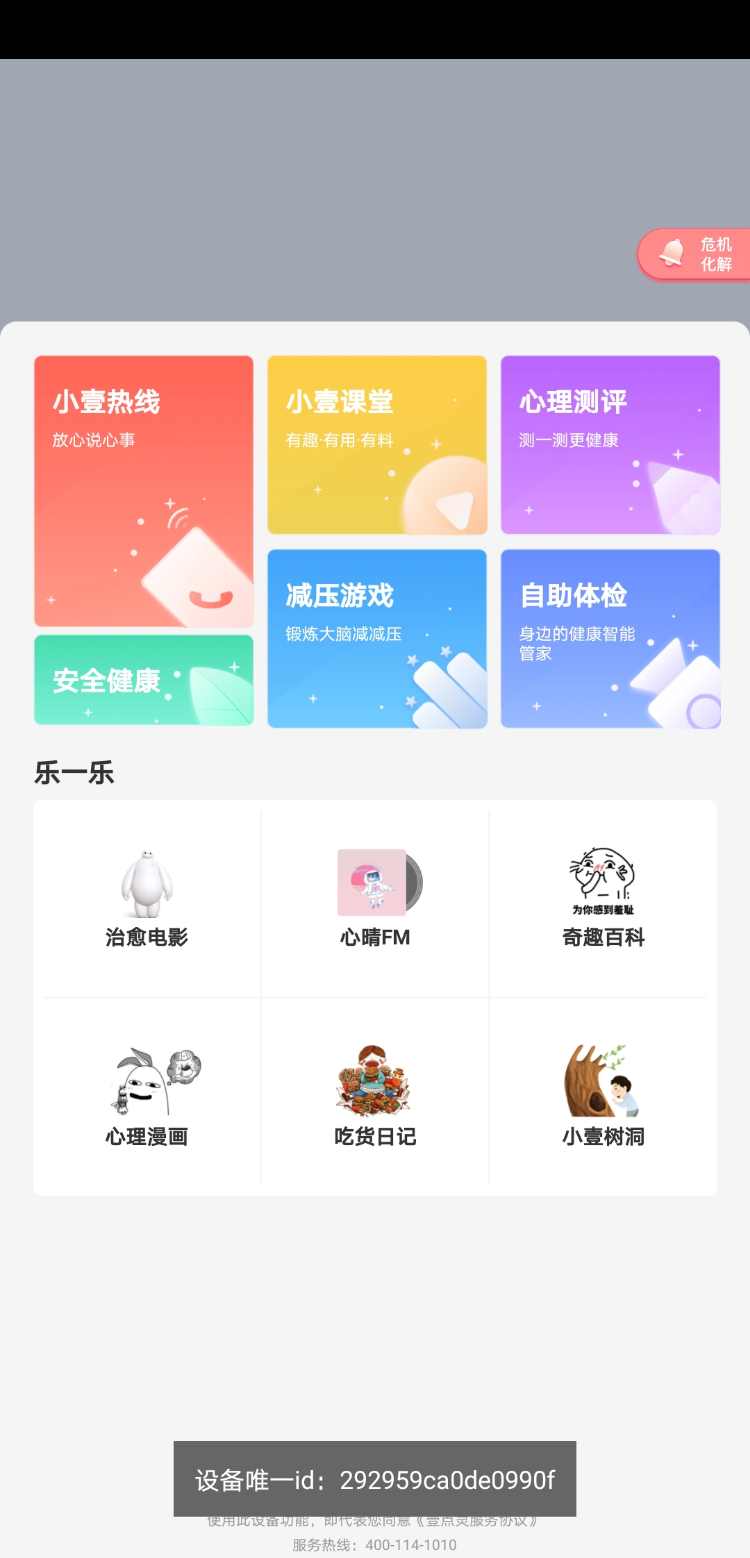Select 治愈电影 healing movies
Image resolution: width=750 pixels, height=1558 pixels.
pos(147,899)
